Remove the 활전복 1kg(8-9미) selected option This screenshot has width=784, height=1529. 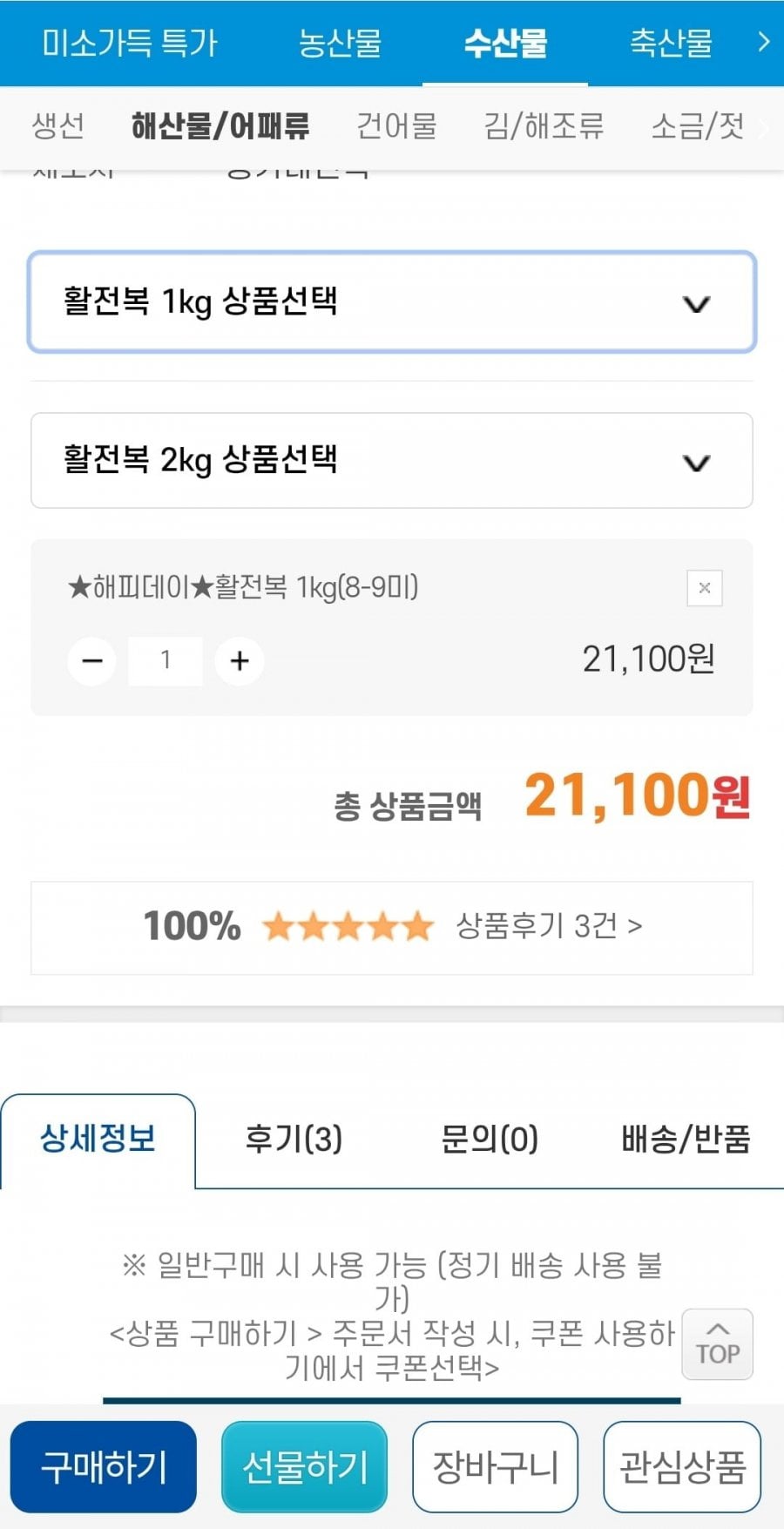pyautogui.click(x=704, y=588)
